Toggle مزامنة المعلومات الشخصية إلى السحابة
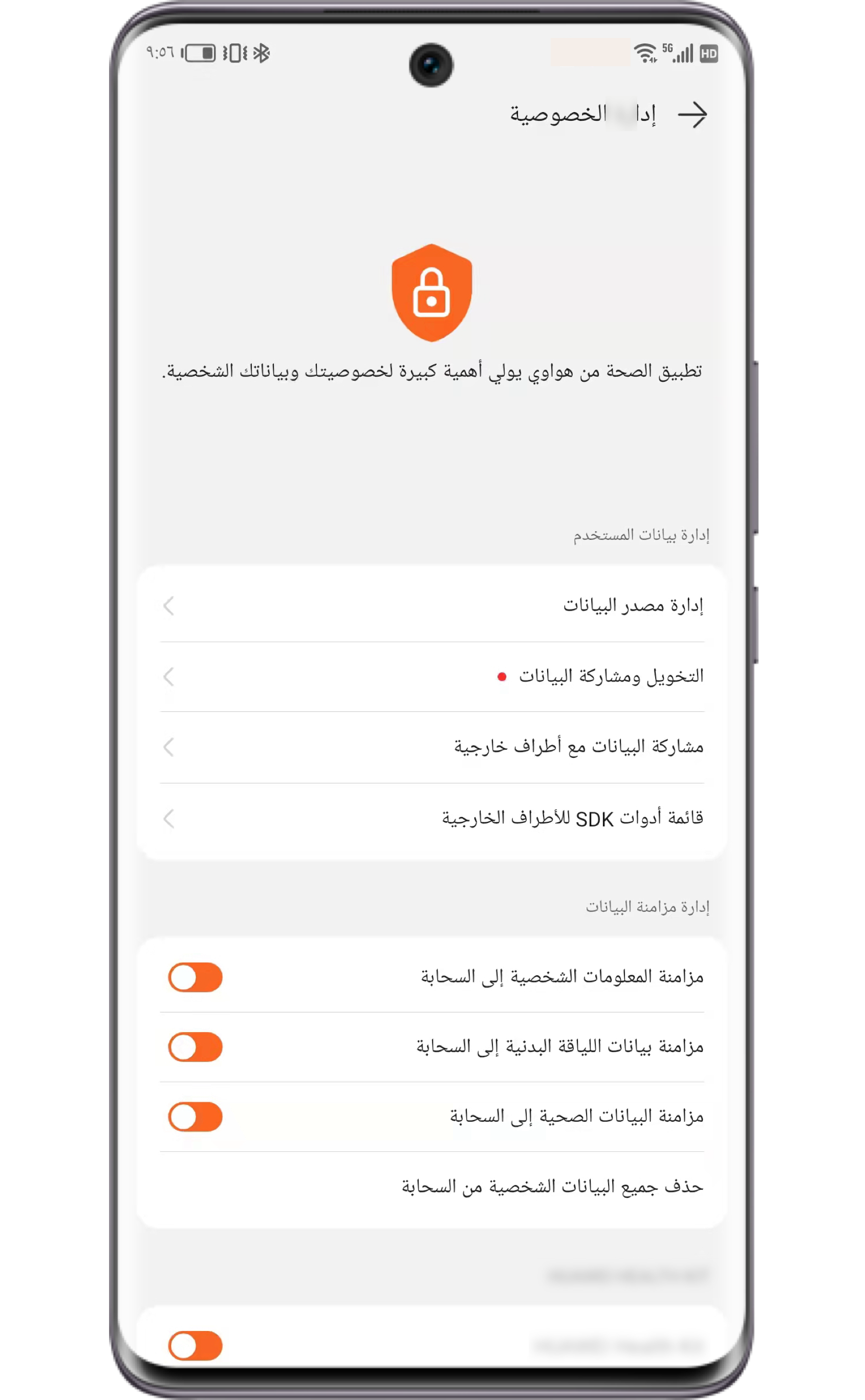 pyautogui.click(x=195, y=977)
